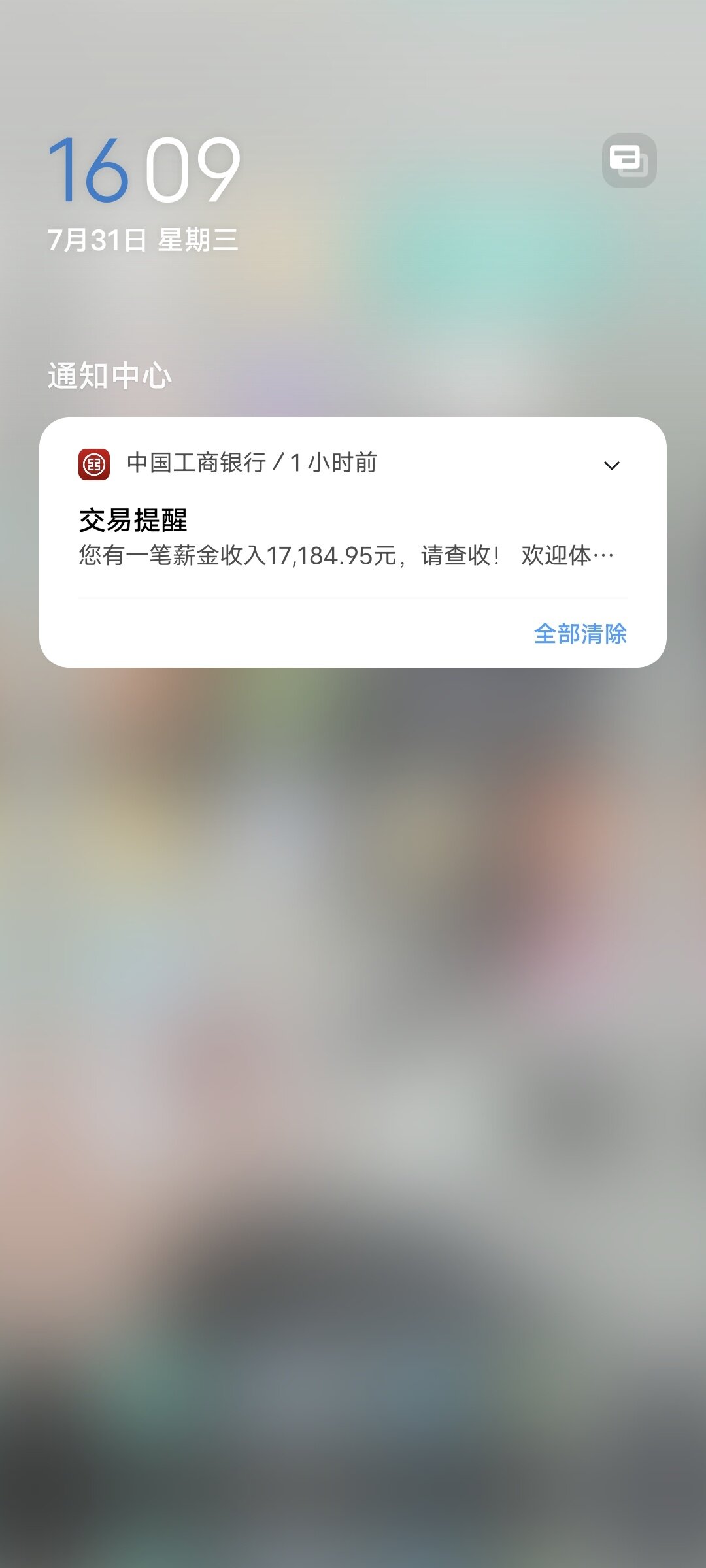This screenshot has width=706, height=1568.
Task: Open the notification management icon at top right
Action: [629, 161]
